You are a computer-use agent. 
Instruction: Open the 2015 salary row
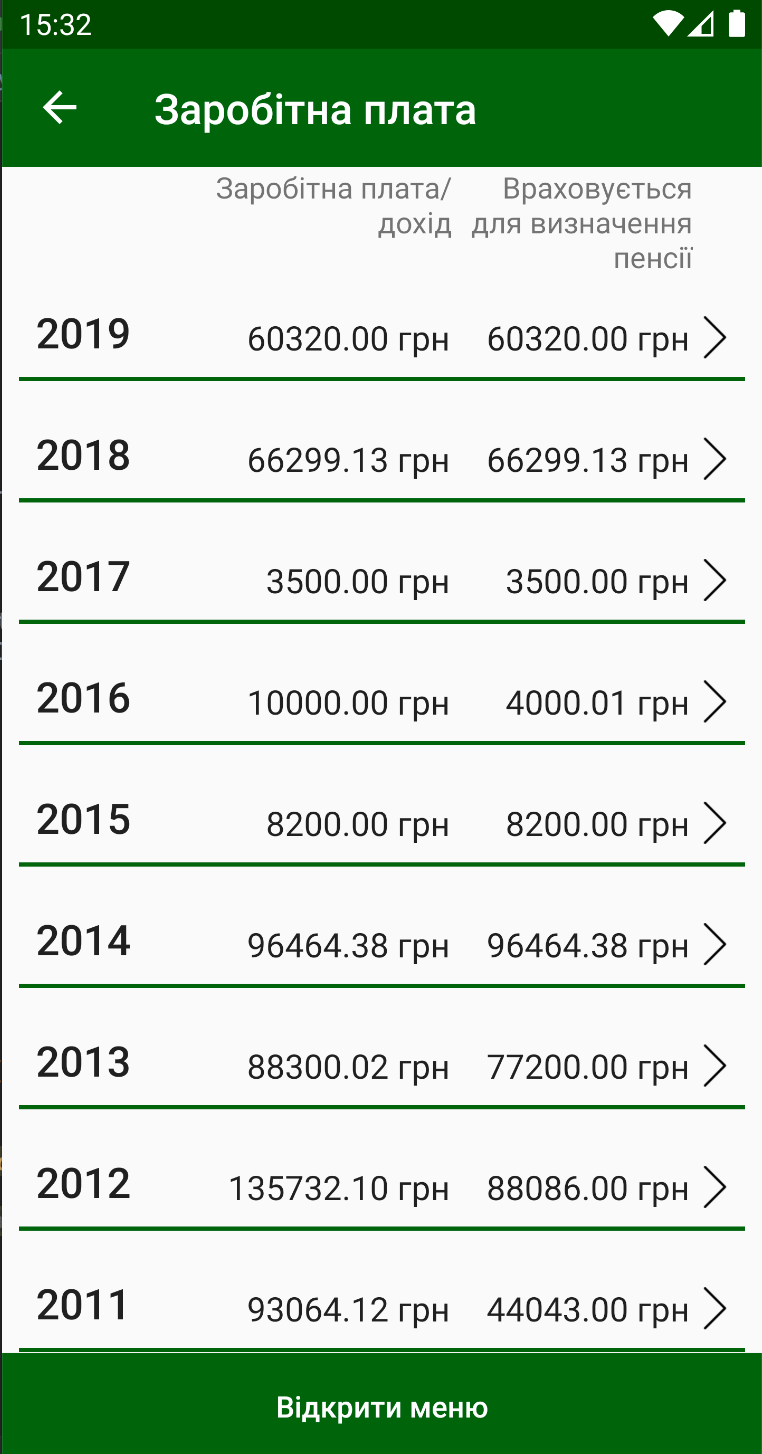click(x=382, y=822)
